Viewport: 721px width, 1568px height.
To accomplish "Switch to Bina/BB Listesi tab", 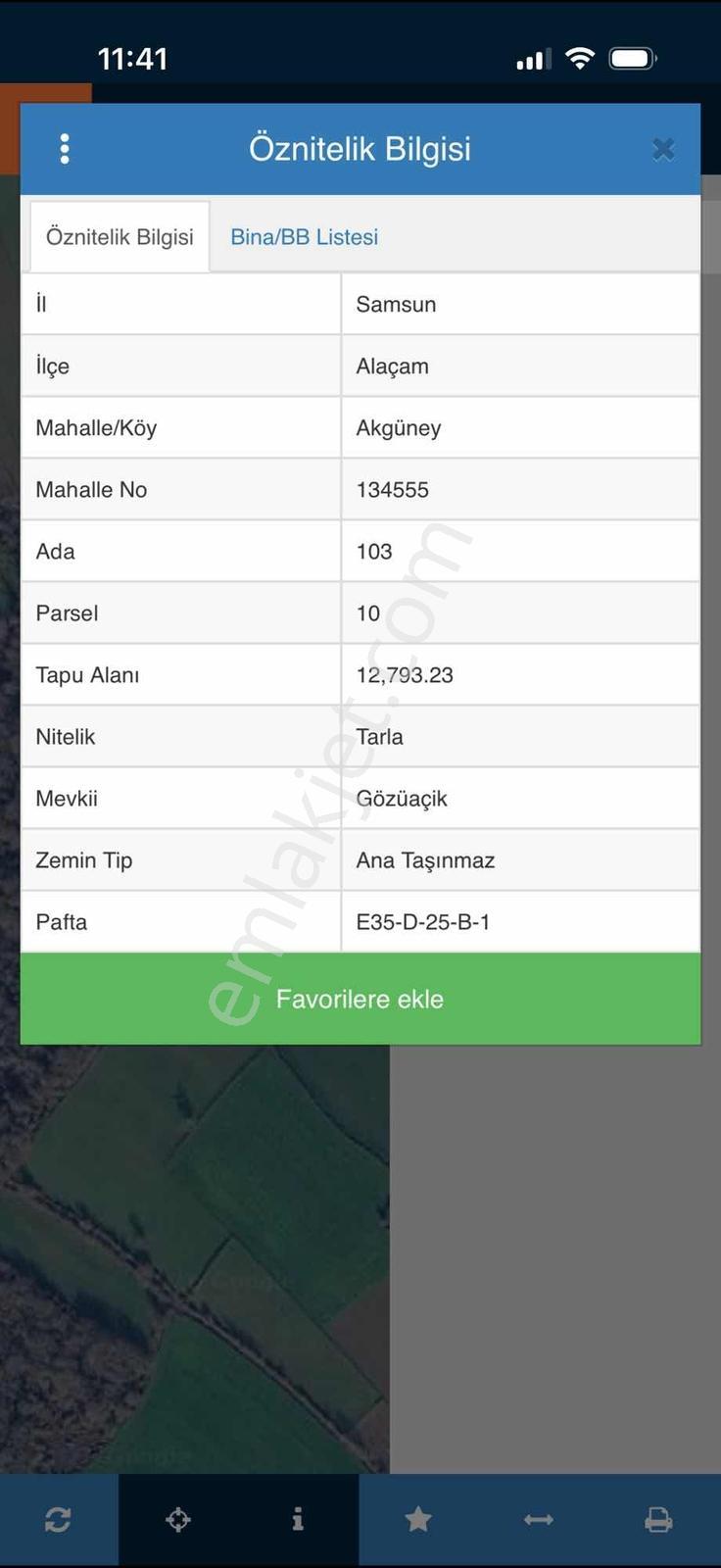I will click(x=304, y=237).
